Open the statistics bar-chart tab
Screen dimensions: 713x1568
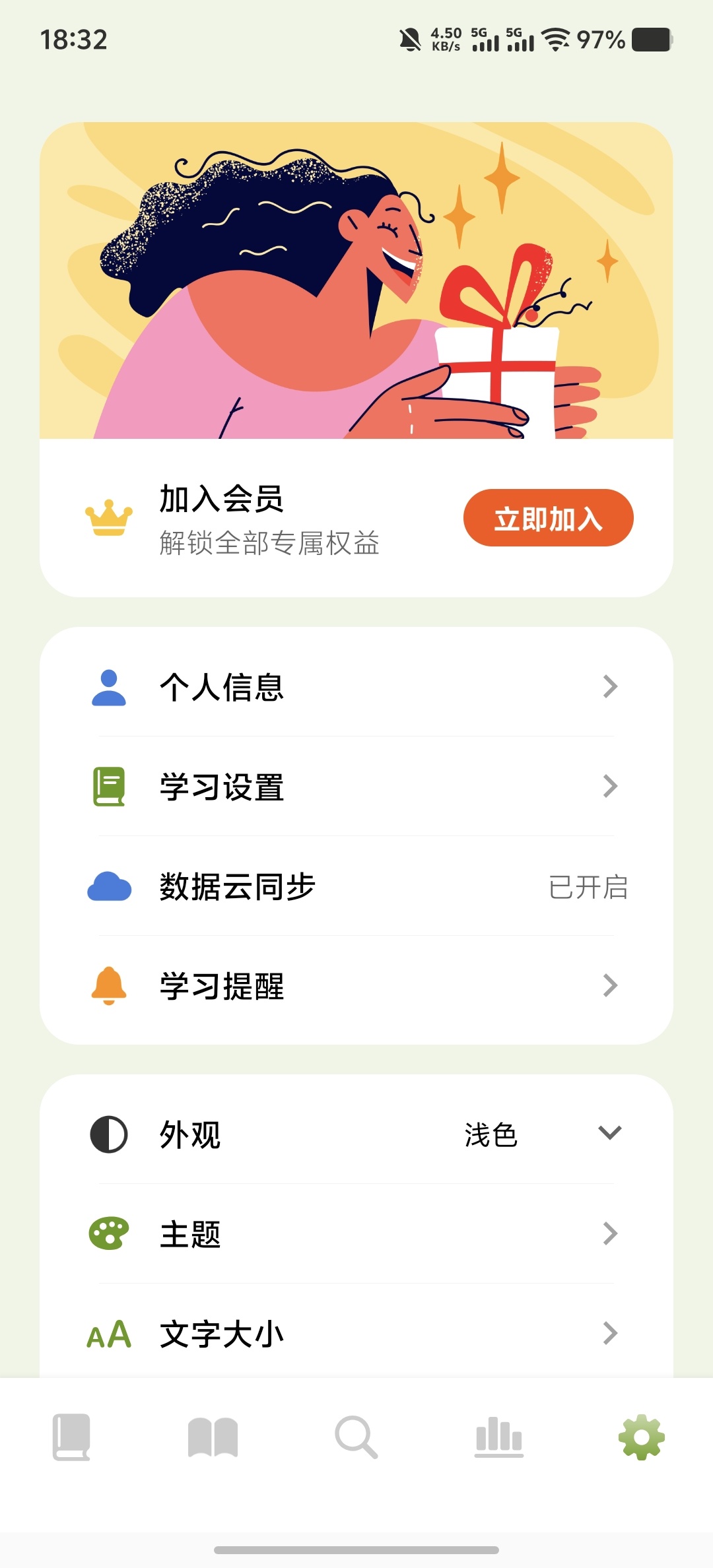[x=498, y=1441]
